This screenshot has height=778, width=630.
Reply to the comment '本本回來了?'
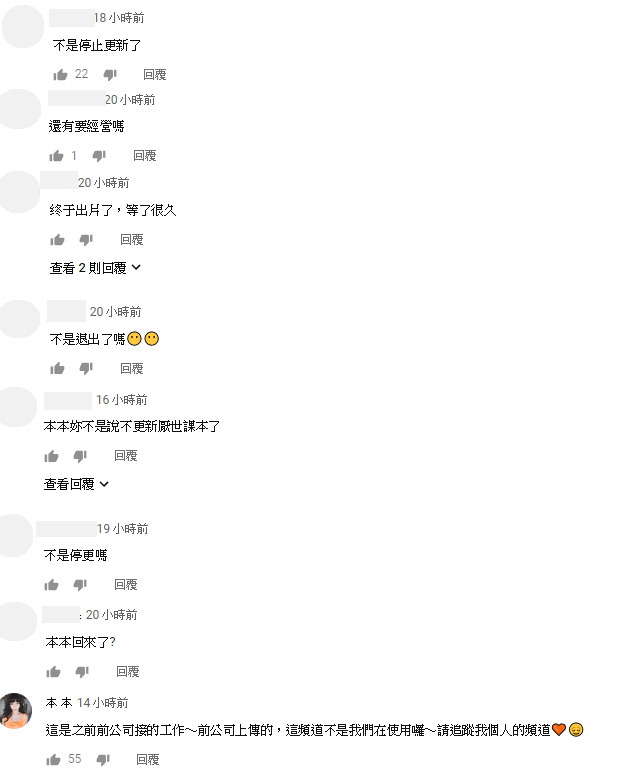[x=127, y=672]
